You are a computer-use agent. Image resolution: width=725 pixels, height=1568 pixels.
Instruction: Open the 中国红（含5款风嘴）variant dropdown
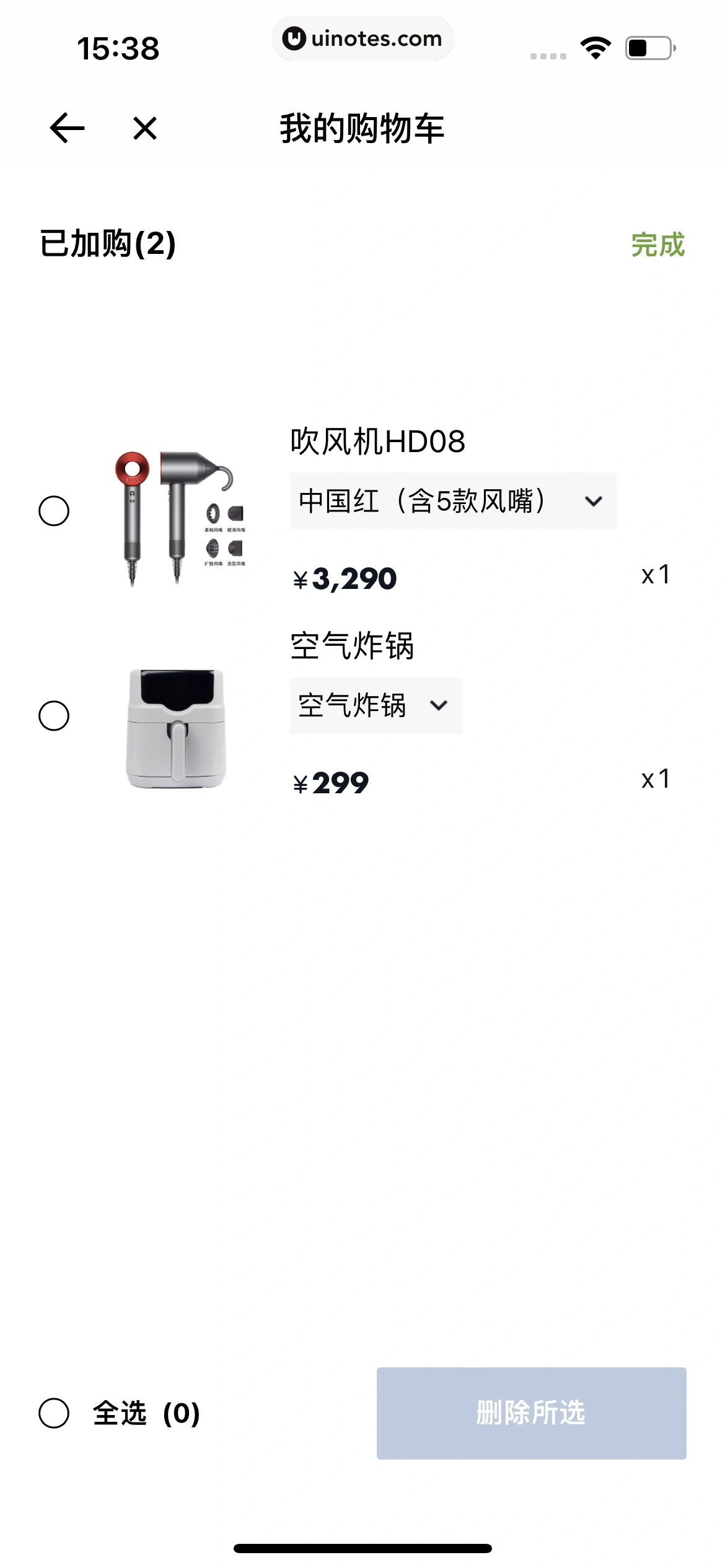coord(452,502)
